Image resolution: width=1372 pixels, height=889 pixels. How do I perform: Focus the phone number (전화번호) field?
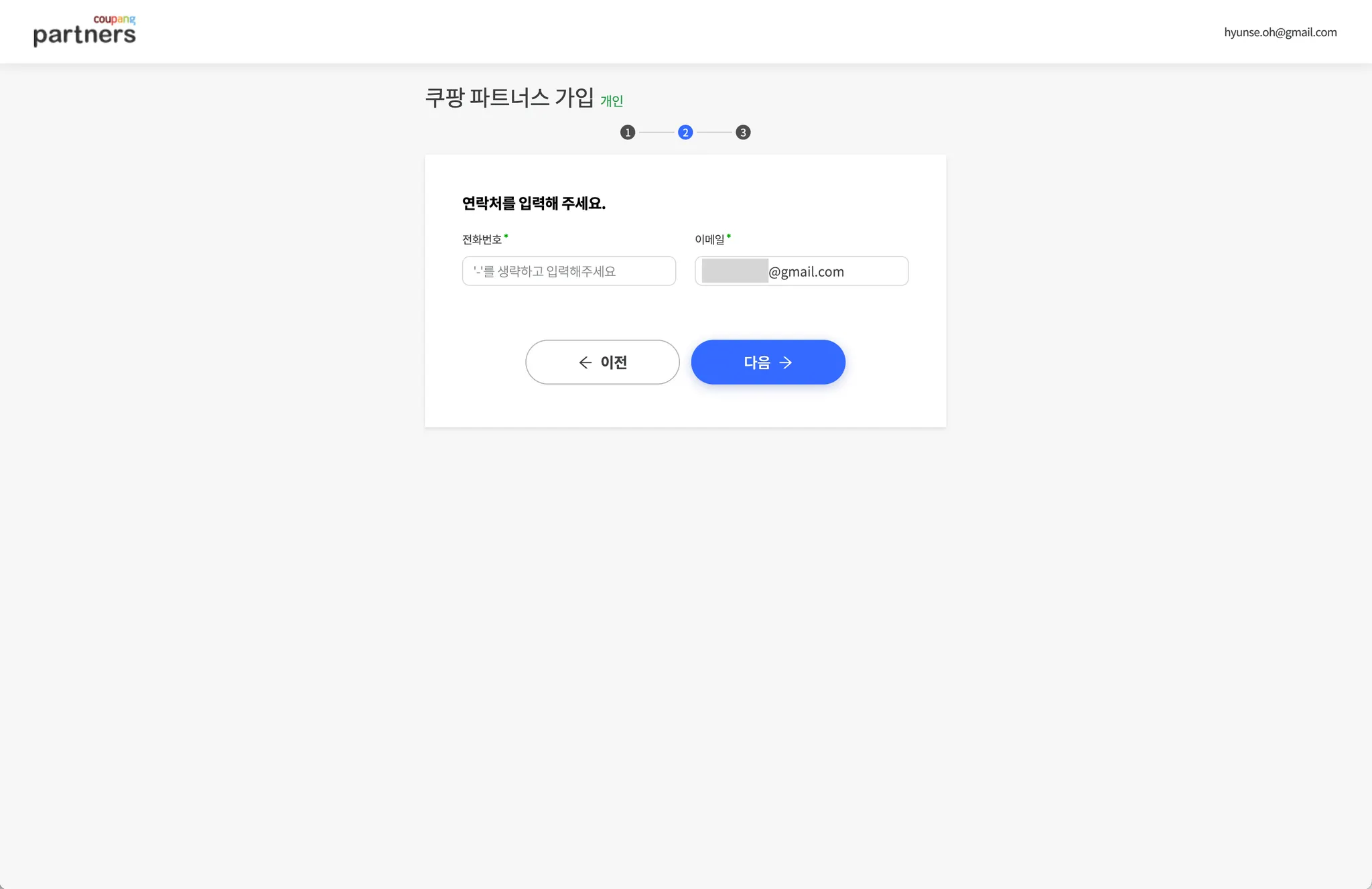point(569,271)
